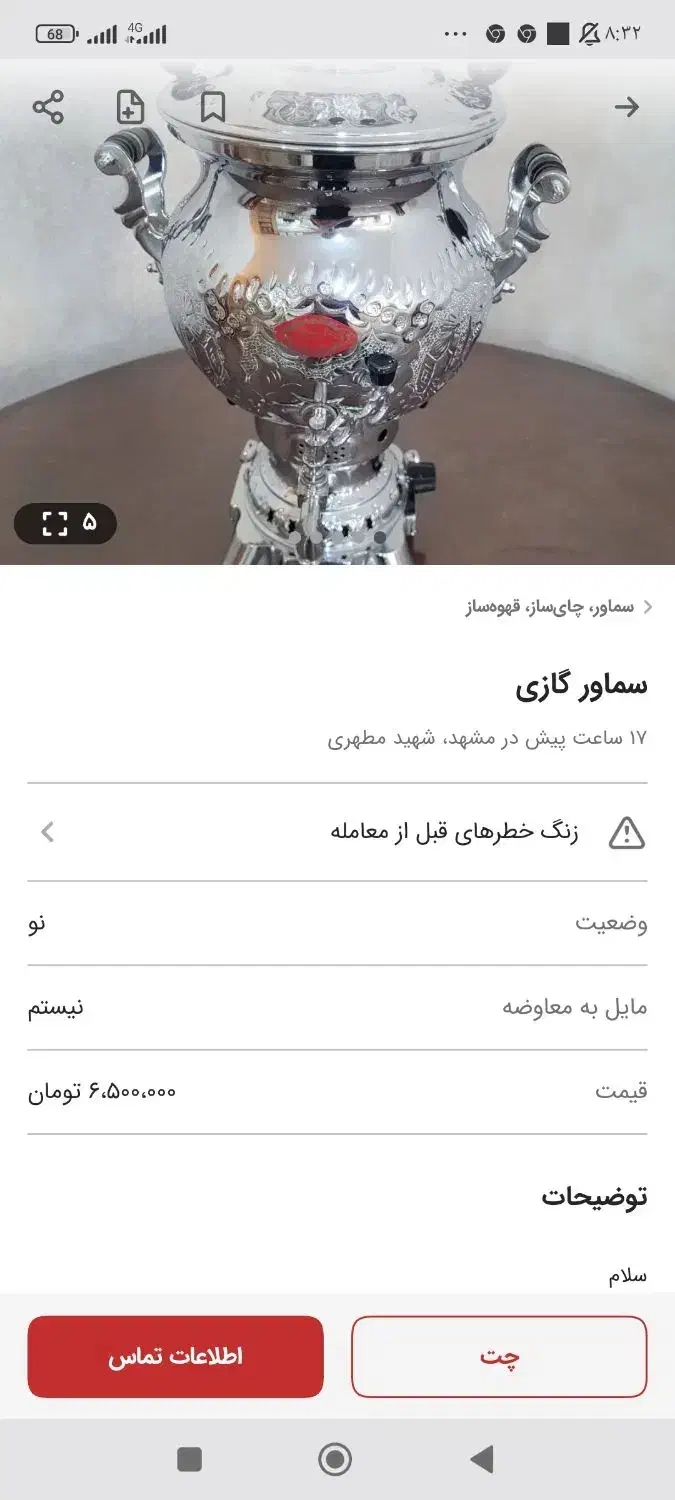Bookmark this samovar ad

tap(213, 107)
